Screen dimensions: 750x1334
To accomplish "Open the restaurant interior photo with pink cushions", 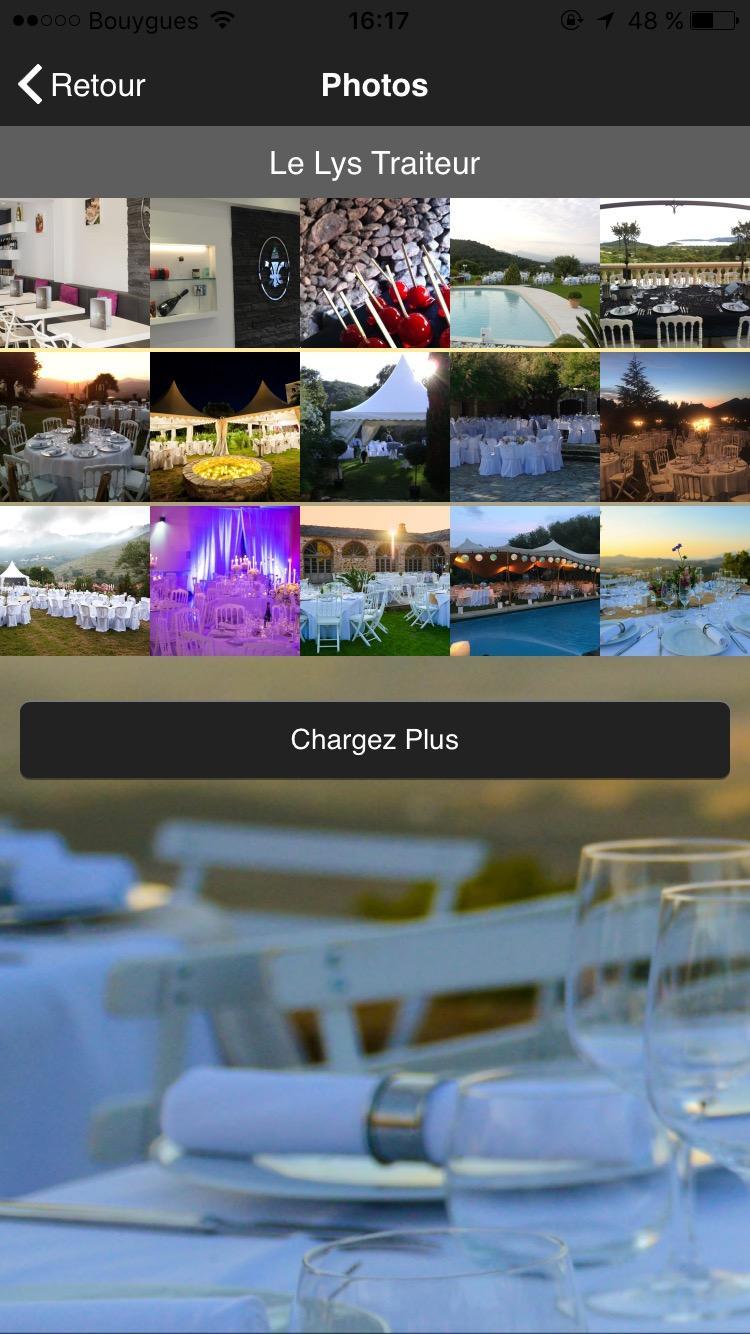I will [75, 272].
